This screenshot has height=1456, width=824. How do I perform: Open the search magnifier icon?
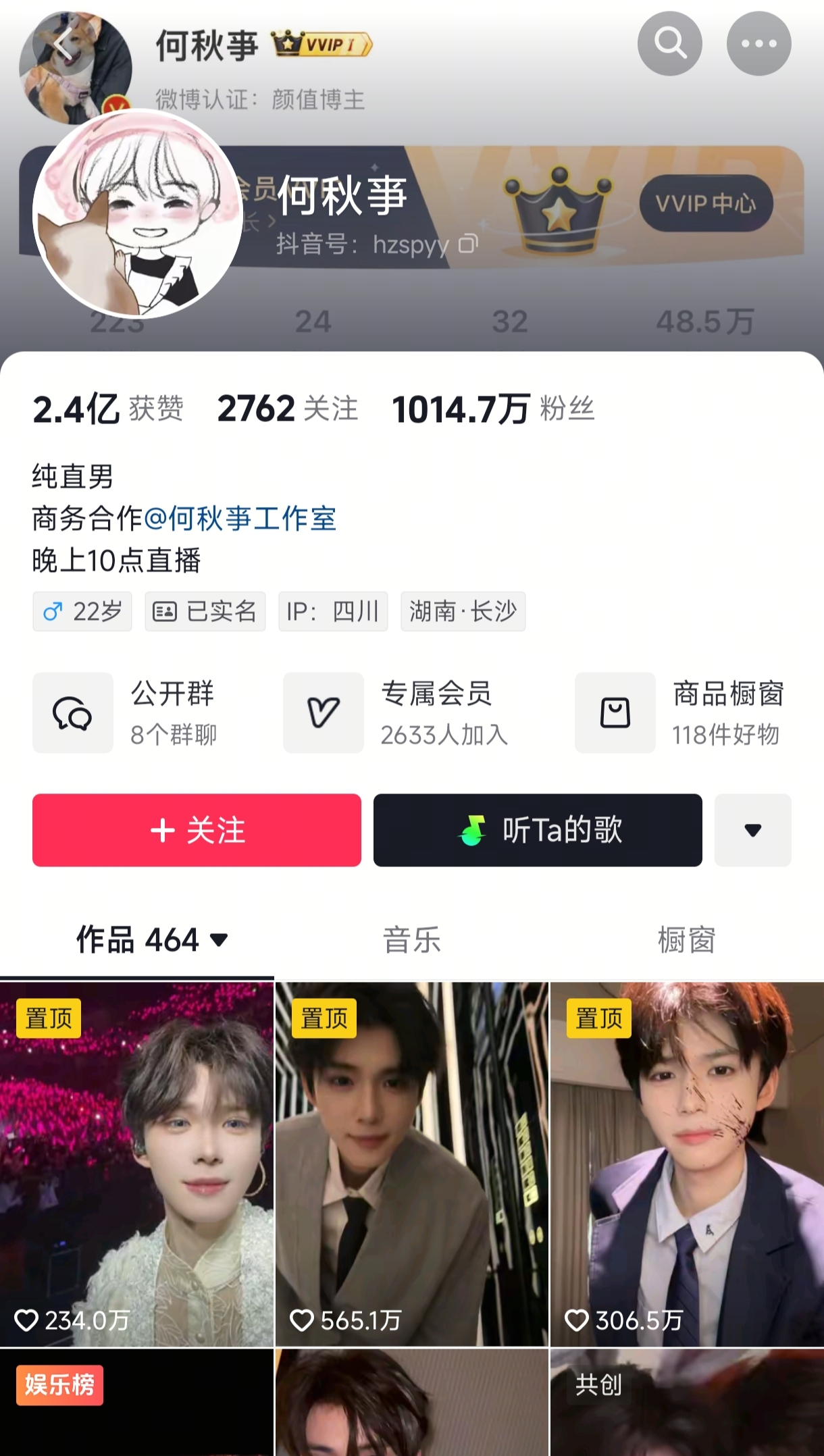669,44
